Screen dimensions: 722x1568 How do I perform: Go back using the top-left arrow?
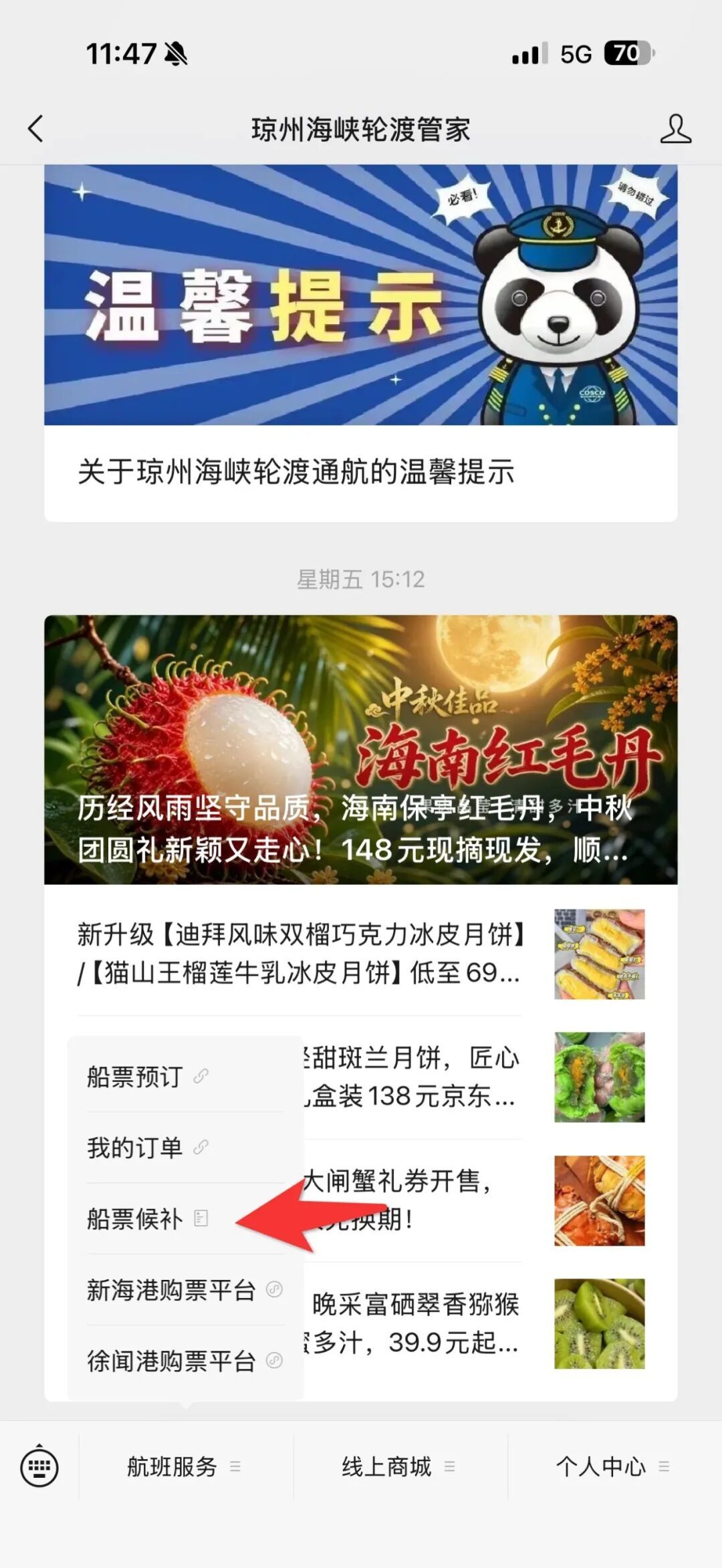35,128
